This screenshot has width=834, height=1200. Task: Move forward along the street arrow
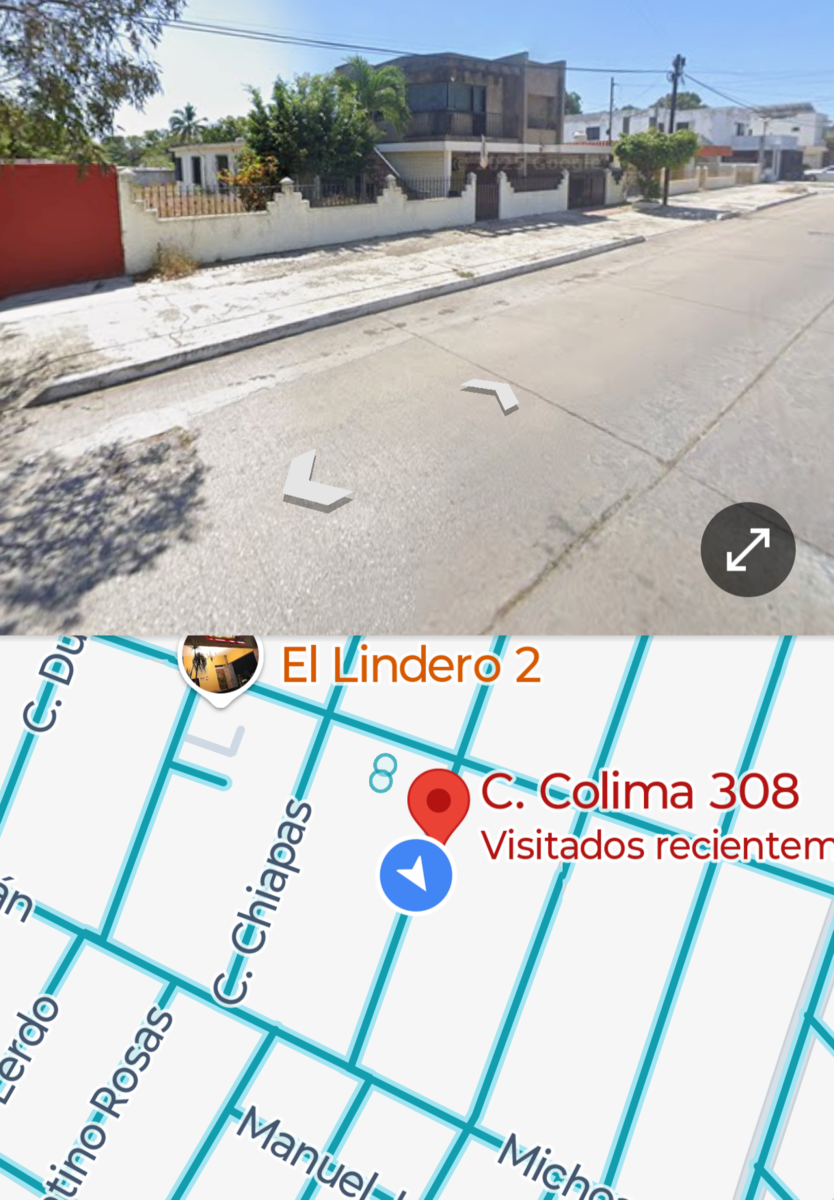[x=491, y=393]
